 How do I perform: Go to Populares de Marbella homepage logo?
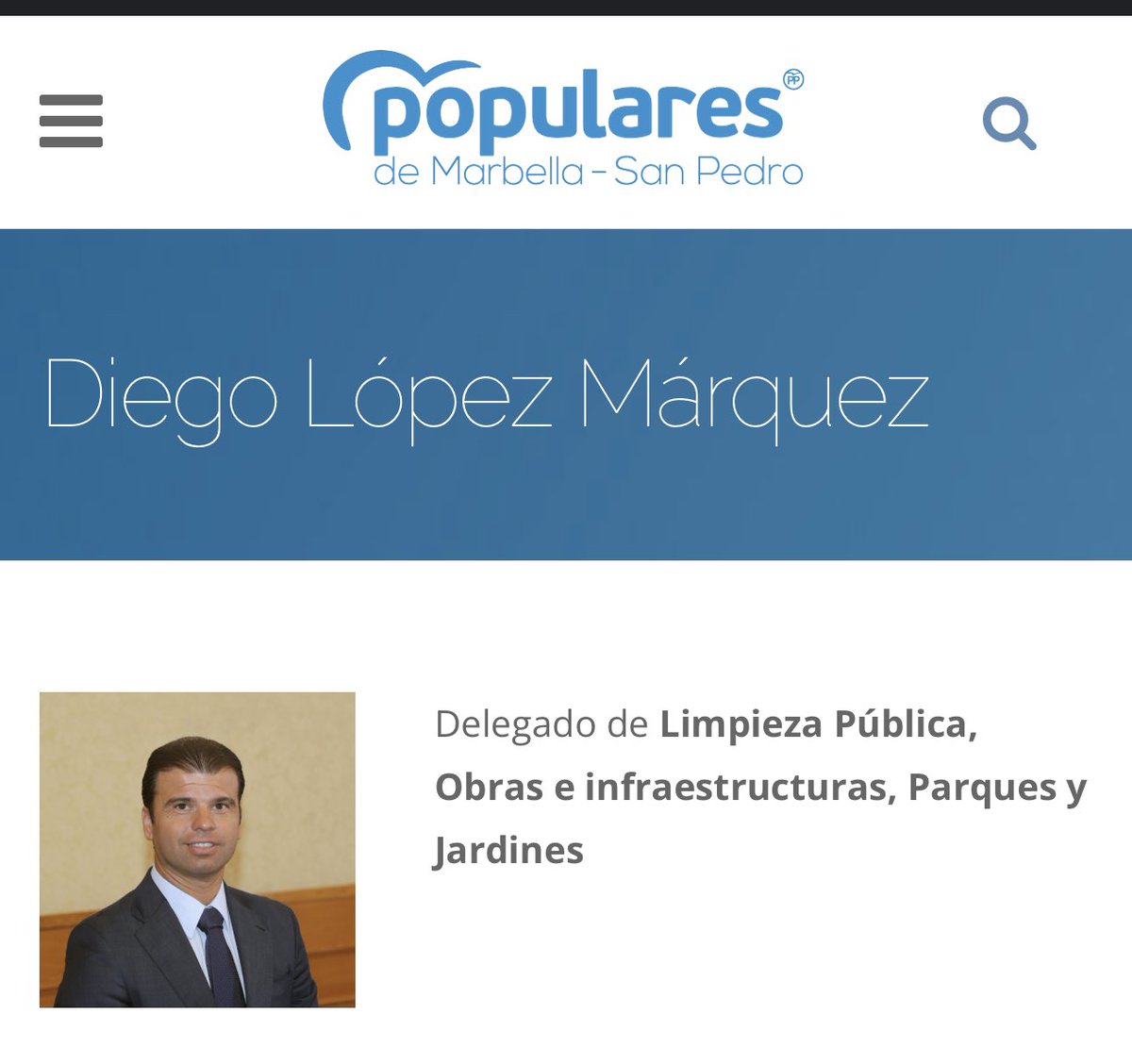pyautogui.click(x=563, y=121)
